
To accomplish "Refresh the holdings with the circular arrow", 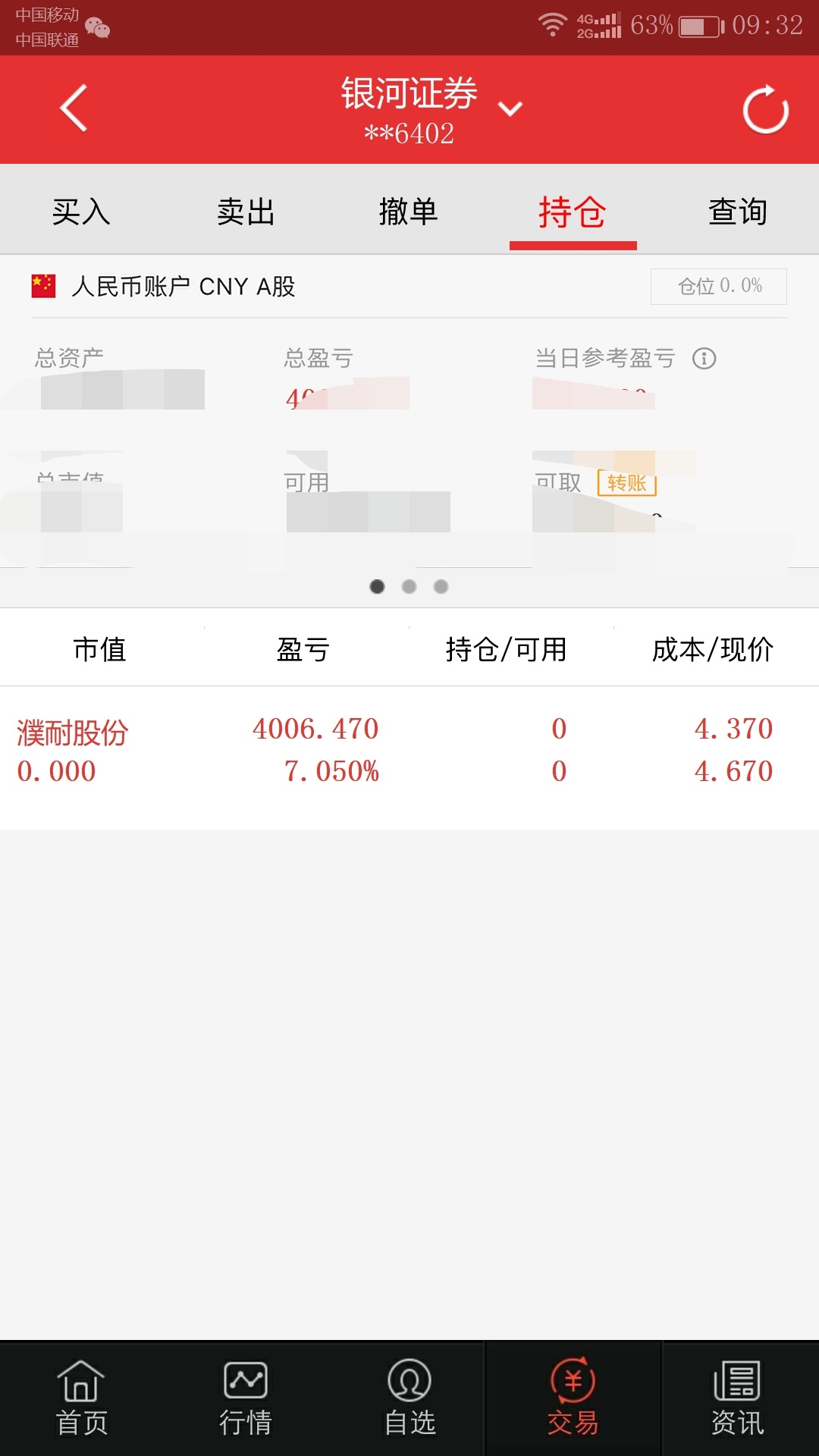I will tap(765, 110).
